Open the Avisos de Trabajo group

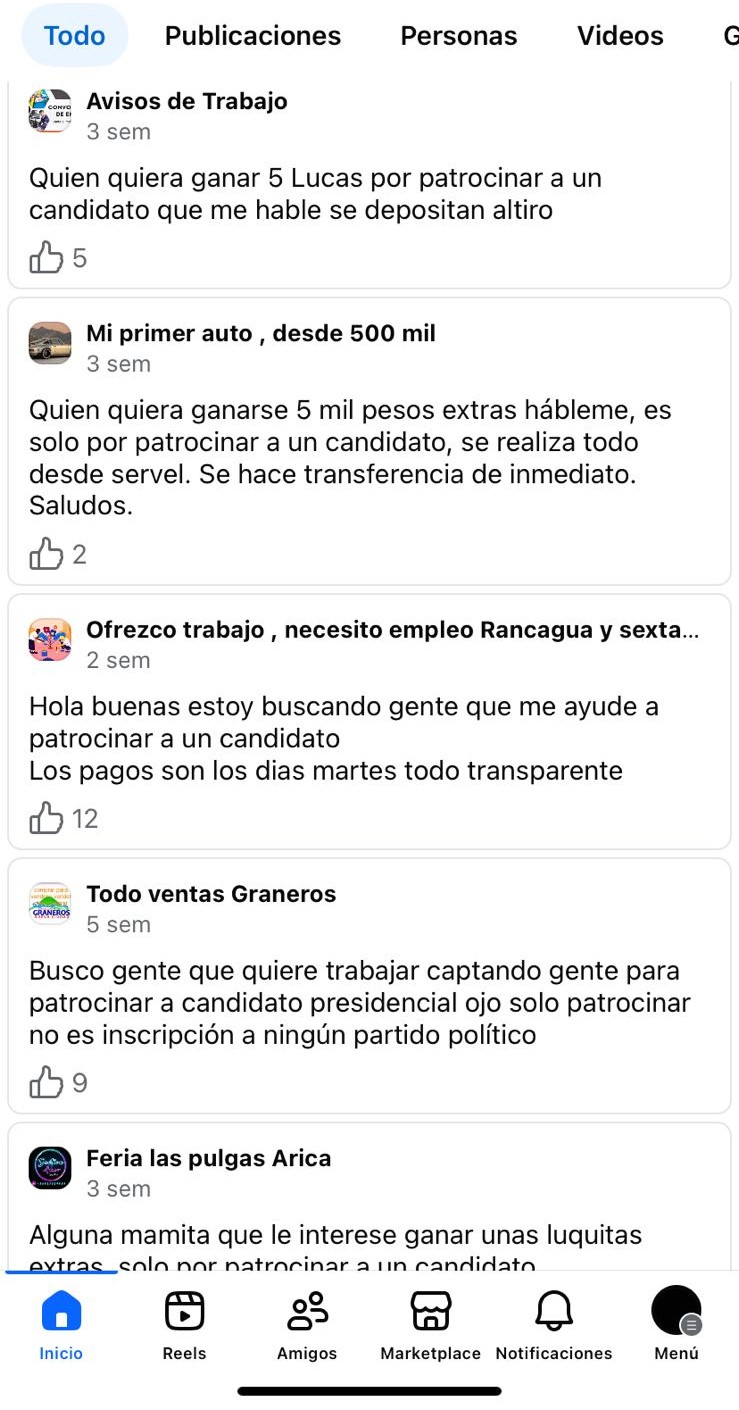tap(186, 101)
